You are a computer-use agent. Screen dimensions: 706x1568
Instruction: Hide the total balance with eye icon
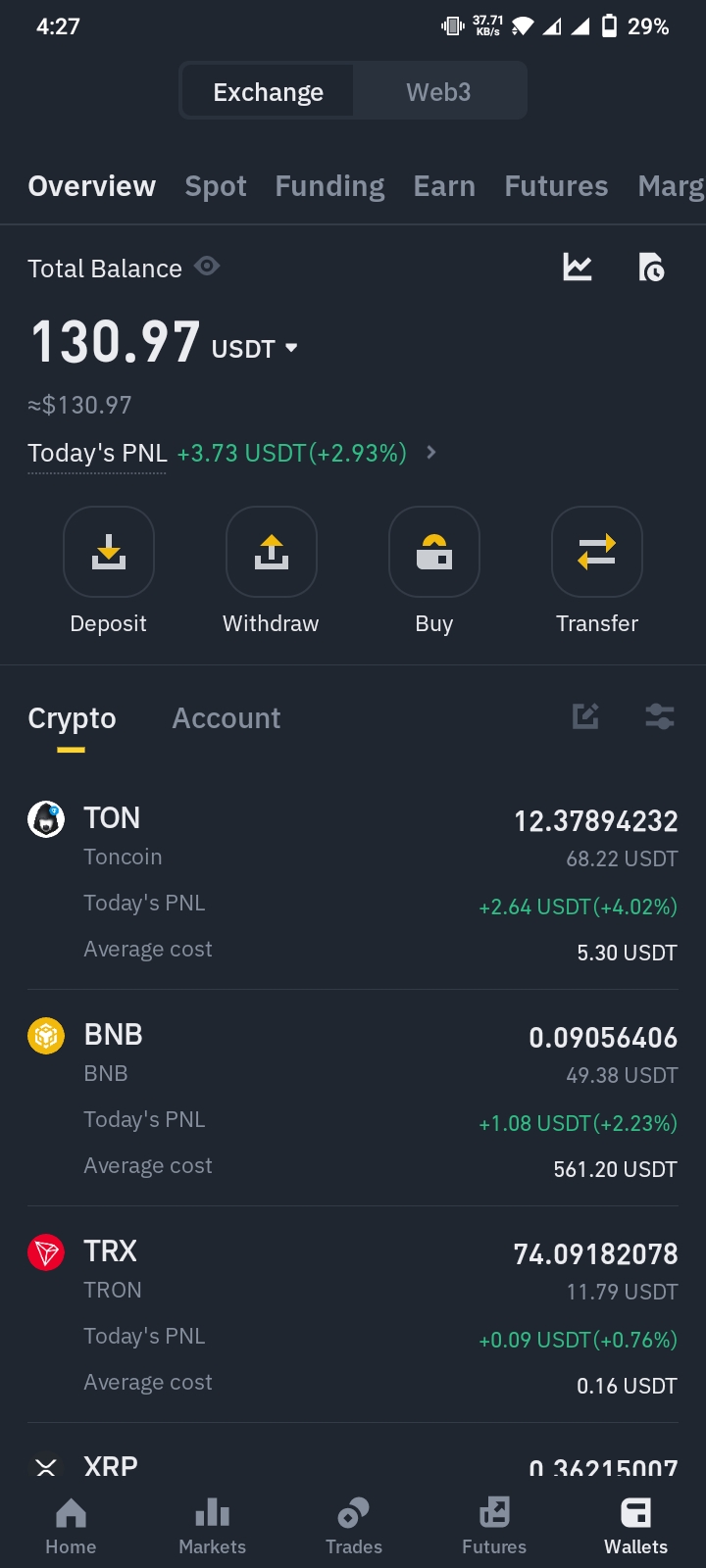tap(207, 267)
